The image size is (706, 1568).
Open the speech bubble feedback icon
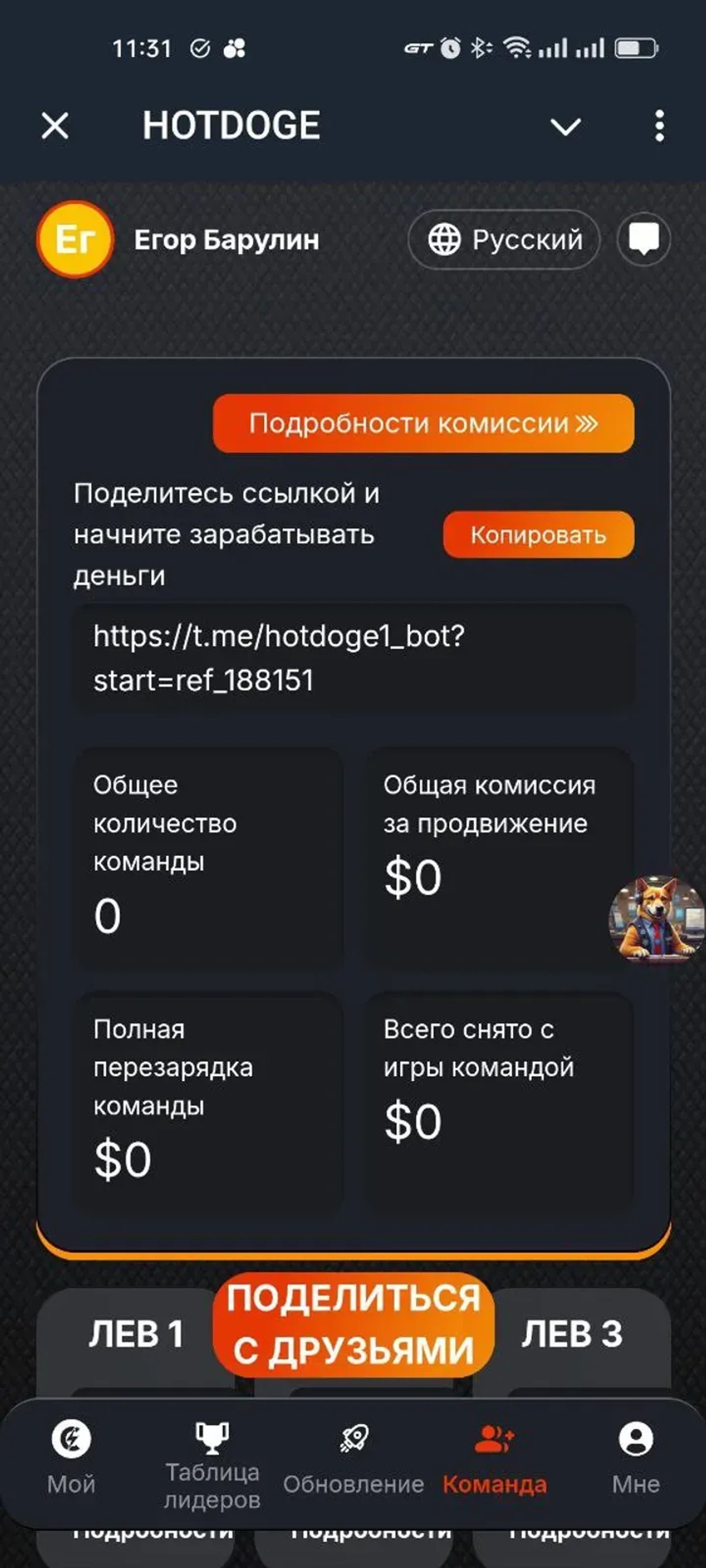point(646,239)
